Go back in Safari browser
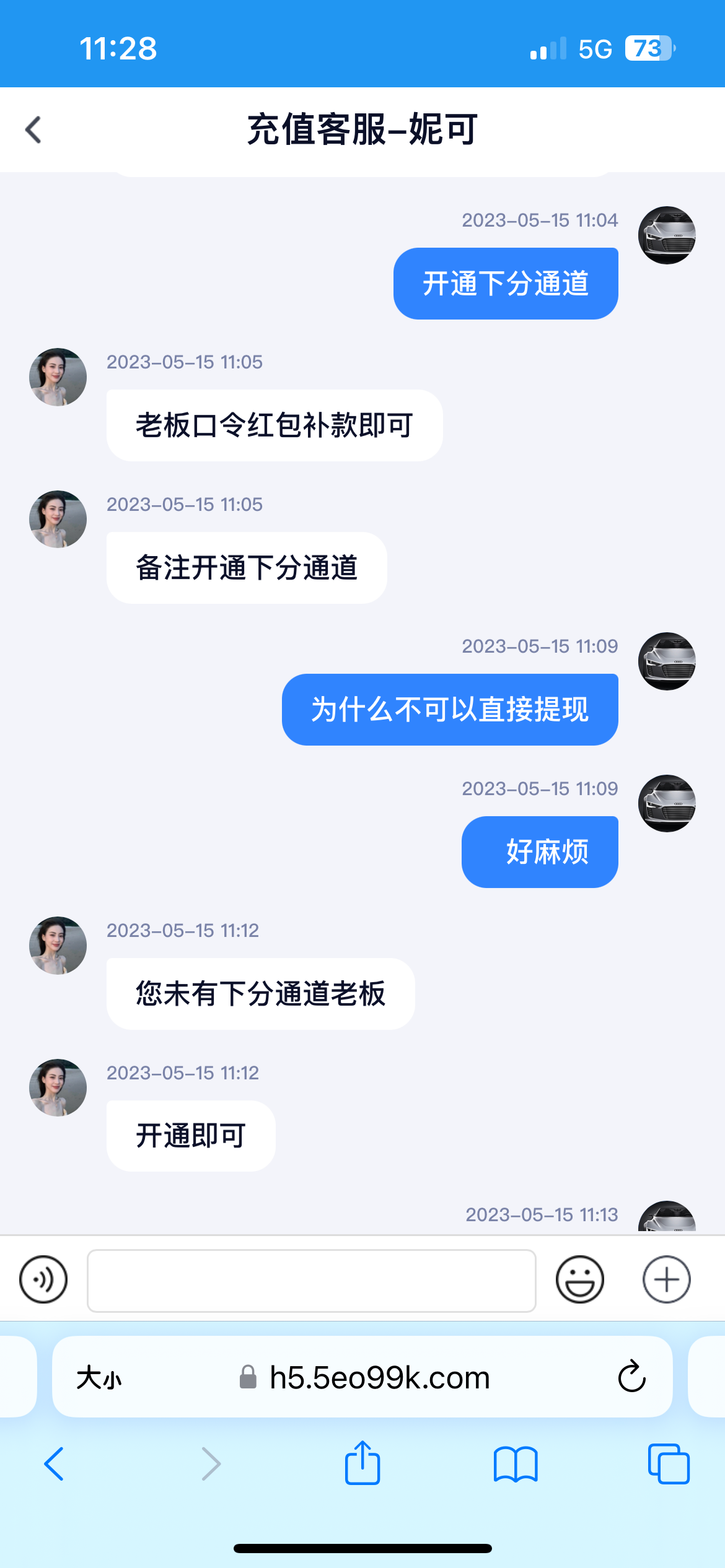Viewport: 725px width, 1568px height. point(55,1464)
